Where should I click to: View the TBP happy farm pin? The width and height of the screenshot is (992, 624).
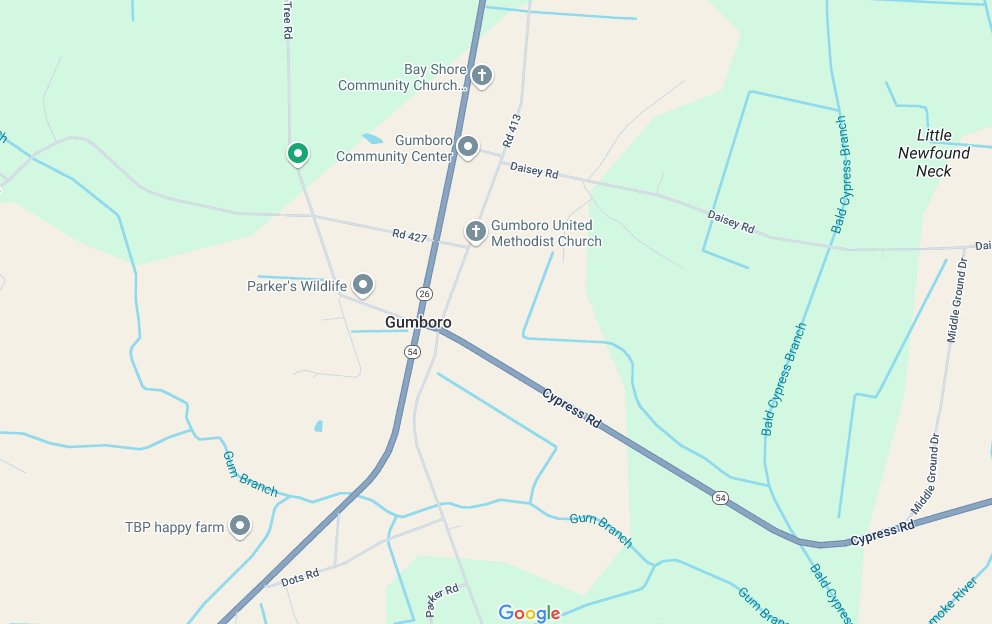click(240, 525)
